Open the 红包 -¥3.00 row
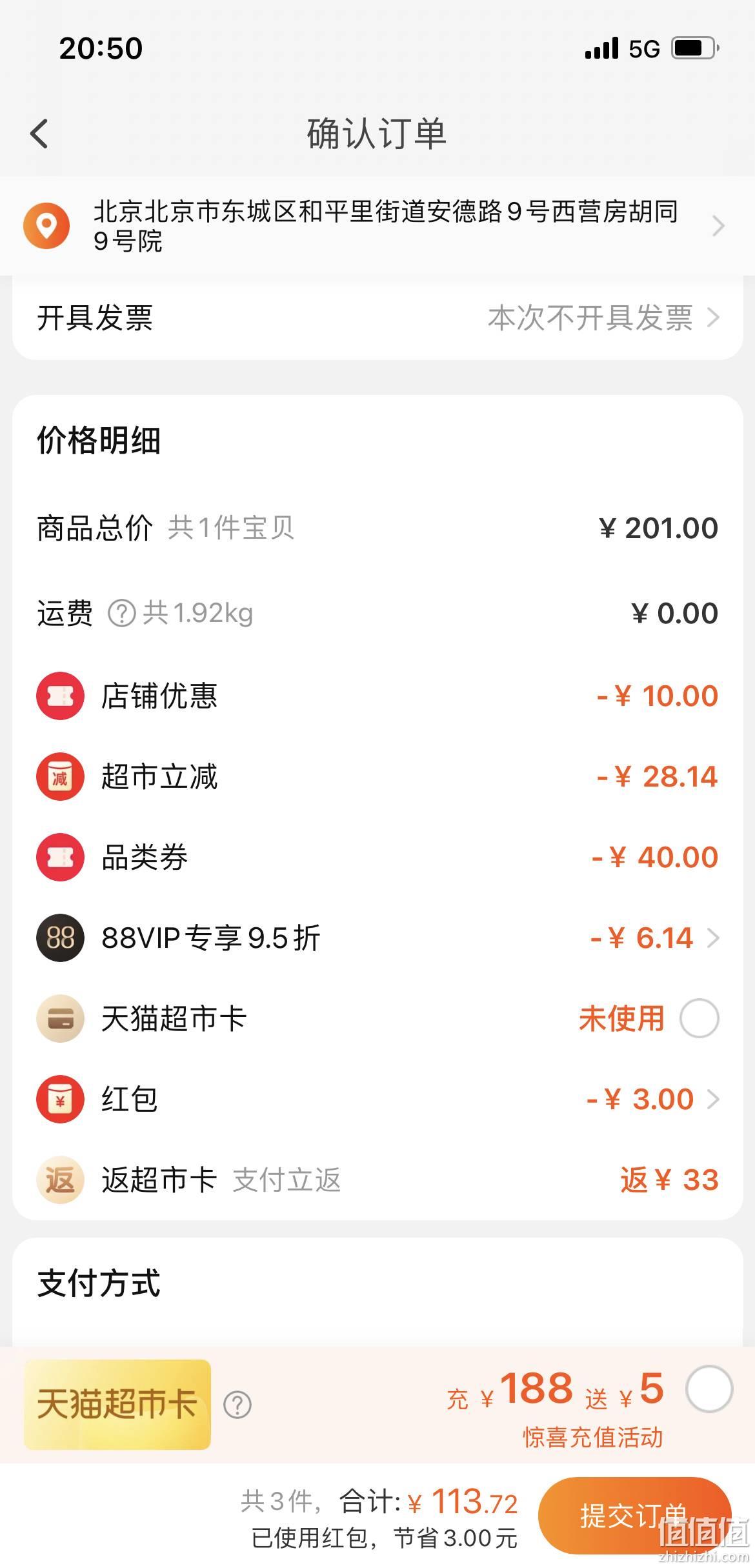 [377, 1099]
